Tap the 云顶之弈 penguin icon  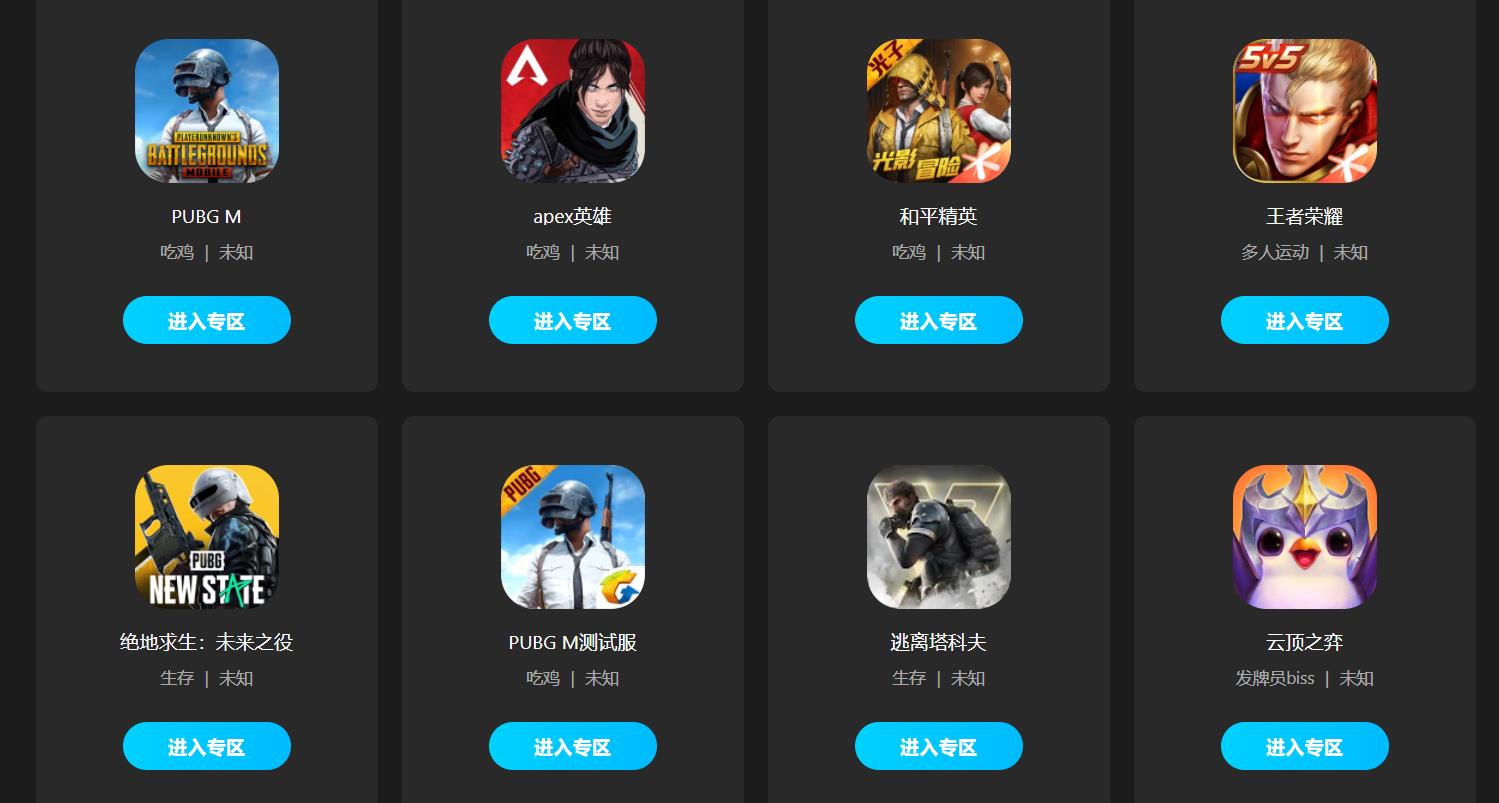(x=1305, y=537)
